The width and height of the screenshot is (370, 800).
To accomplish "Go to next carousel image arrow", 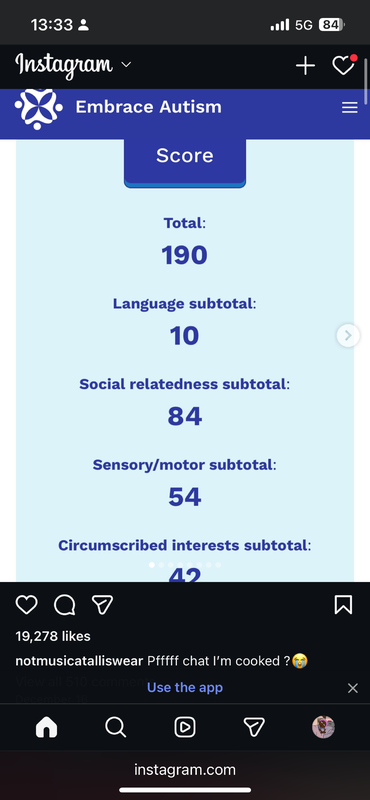I will coord(348,335).
